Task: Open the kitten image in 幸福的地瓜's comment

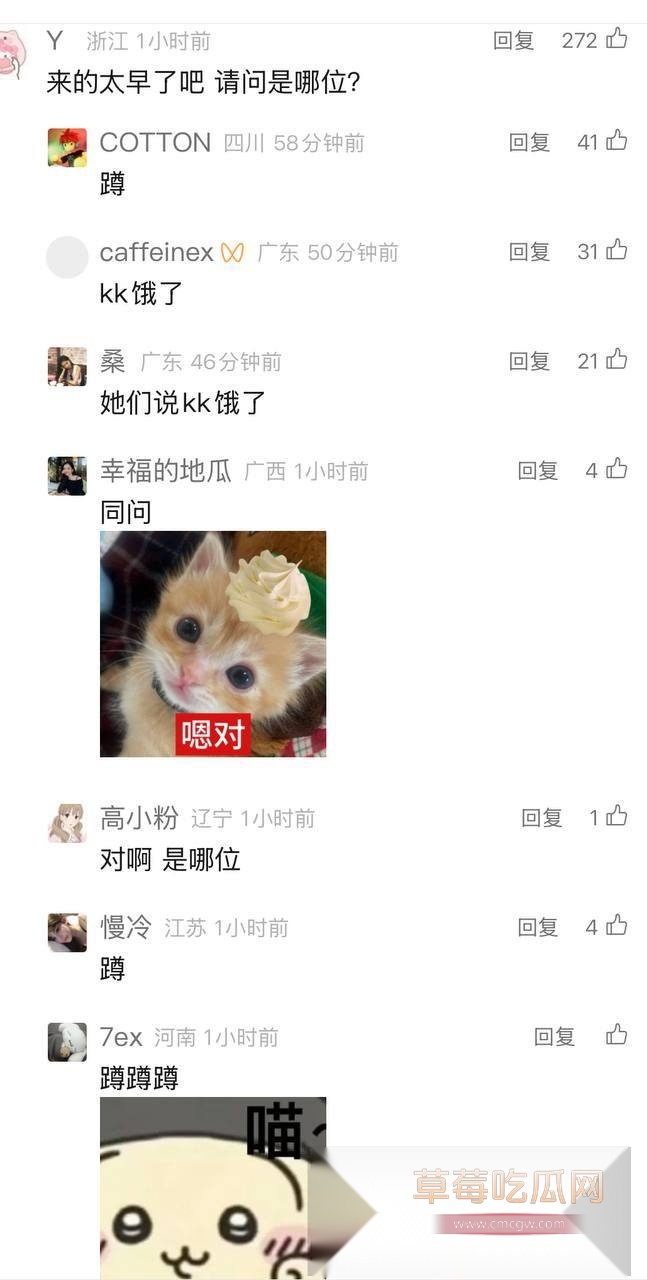Action: pyautogui.click(x=213, y=644)
